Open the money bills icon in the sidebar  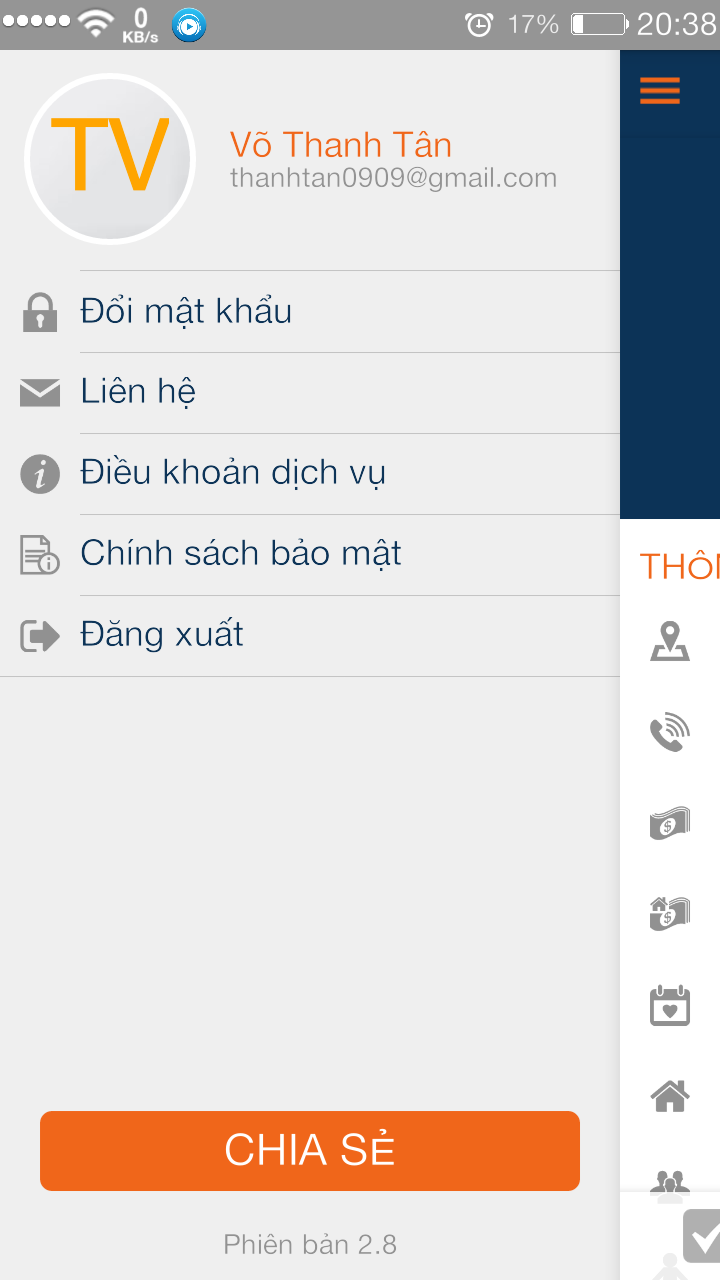(x=669, y=823)
